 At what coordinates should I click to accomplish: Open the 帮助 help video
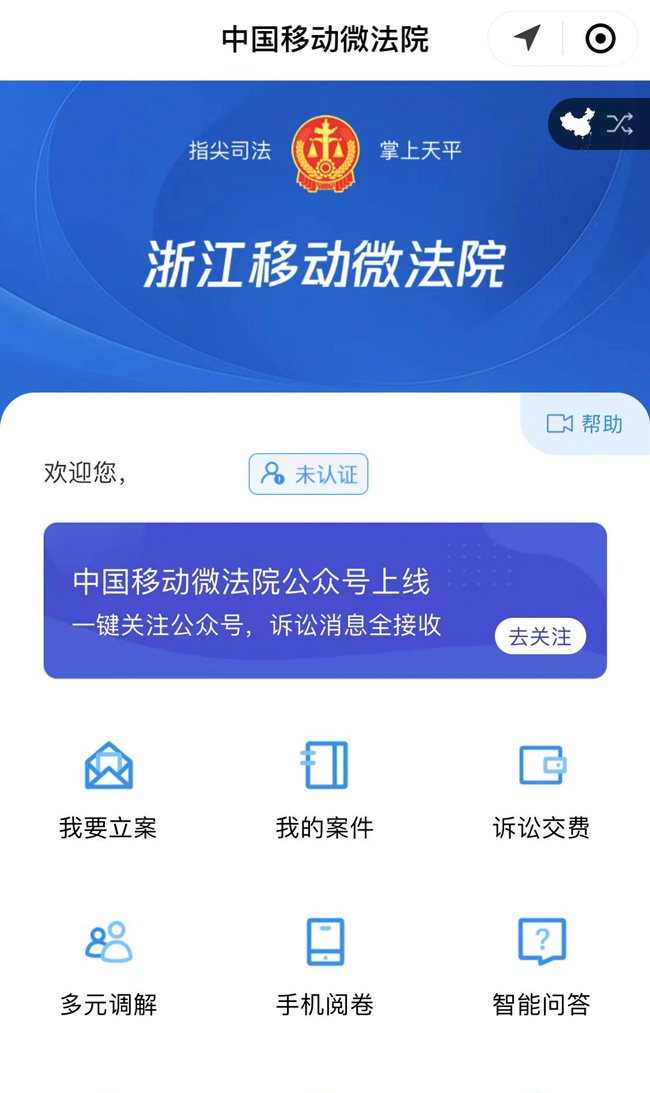pyautogui.click(x=585, y=424)
